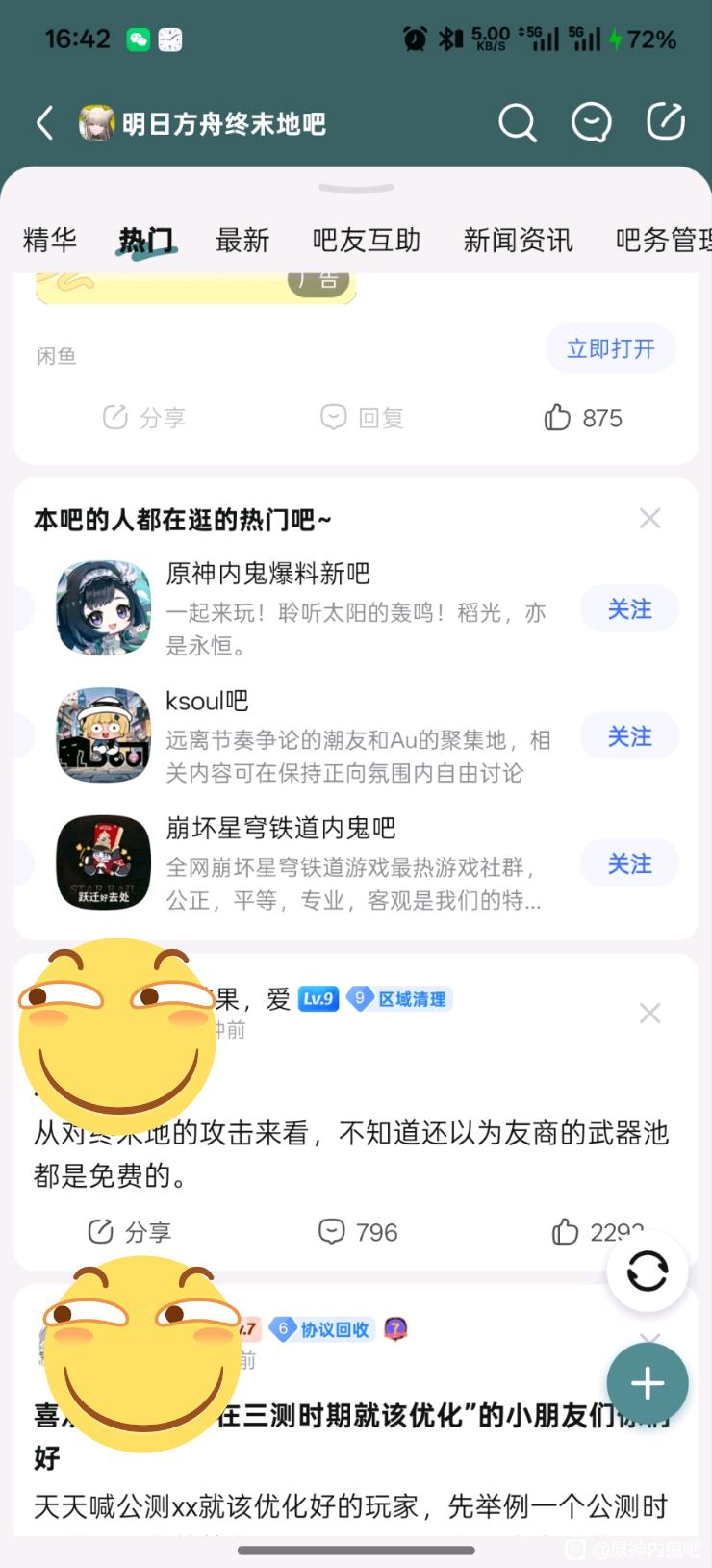Tap the refresh floating button
Screen dimensions: 712x1568
click(x=648, y=1271)
